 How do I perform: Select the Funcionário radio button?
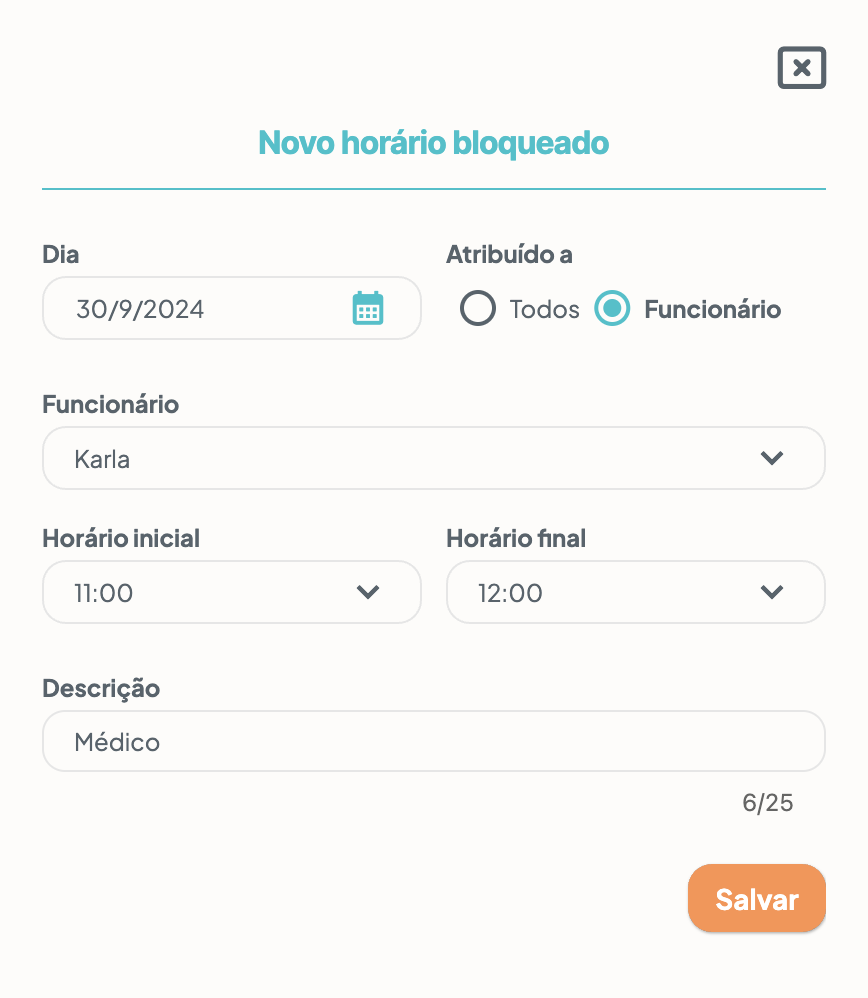pyautogui.click(x=611, y=309)
